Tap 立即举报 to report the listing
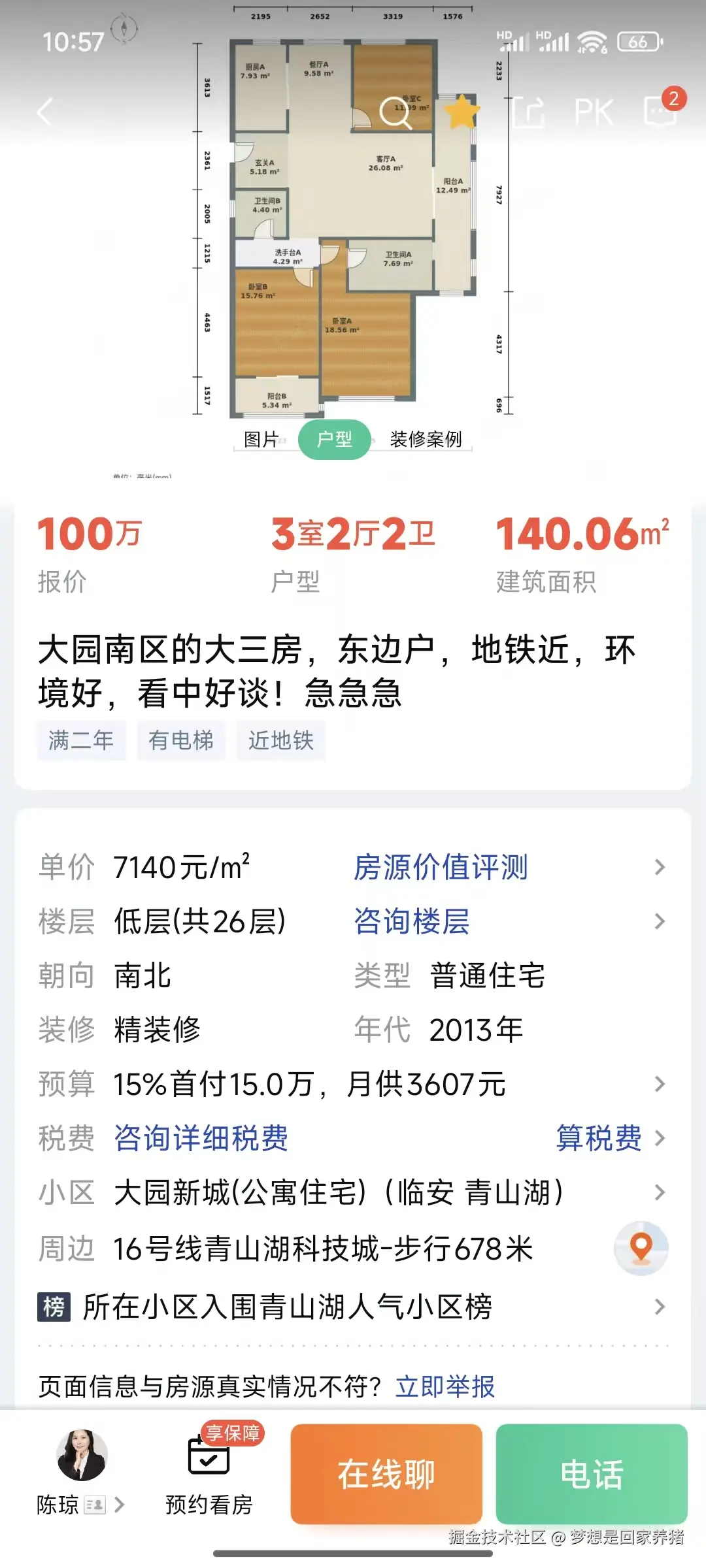706x1568 pixels. (445, 1386)
